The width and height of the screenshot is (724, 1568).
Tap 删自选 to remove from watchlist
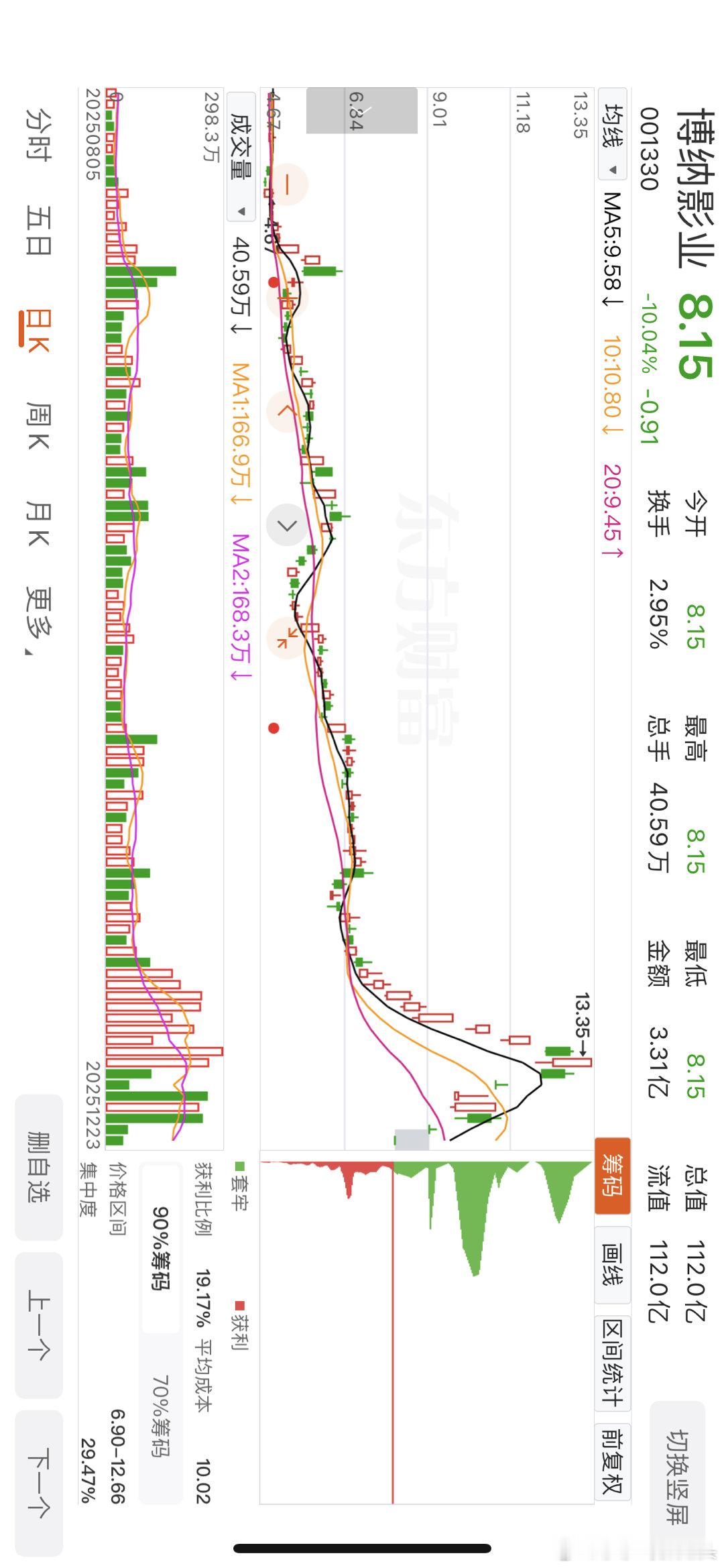point(39,1166)
